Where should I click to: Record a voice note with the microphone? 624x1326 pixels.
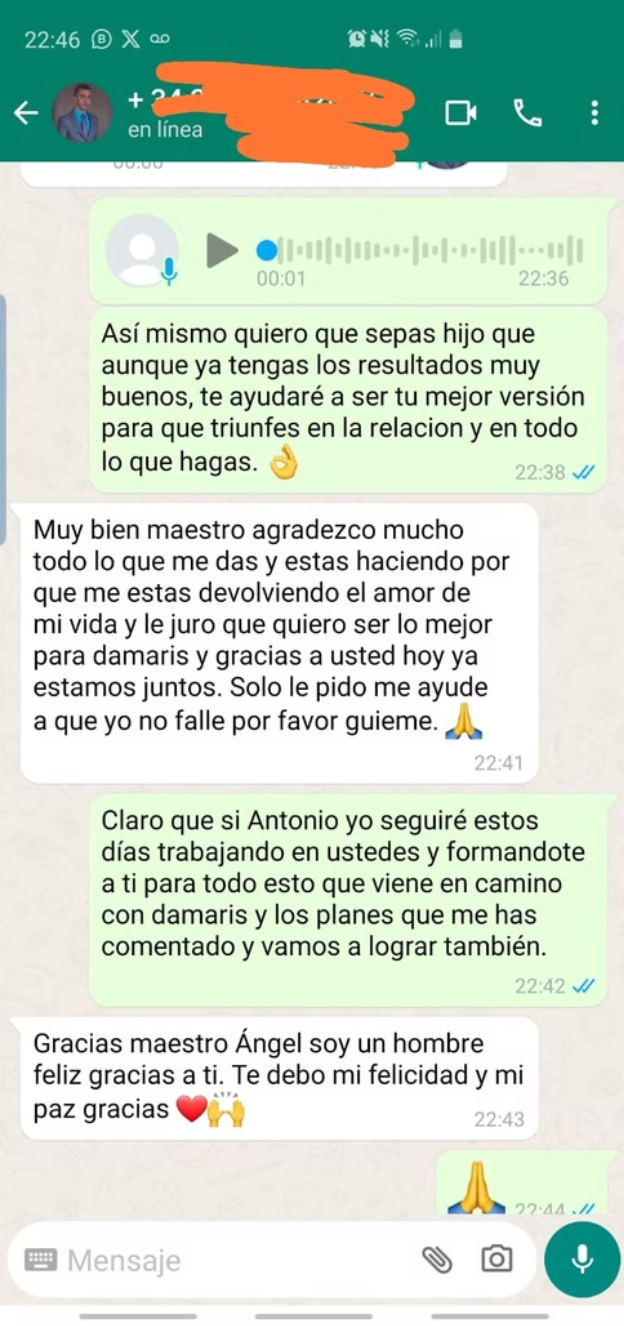click(582, 1260)
